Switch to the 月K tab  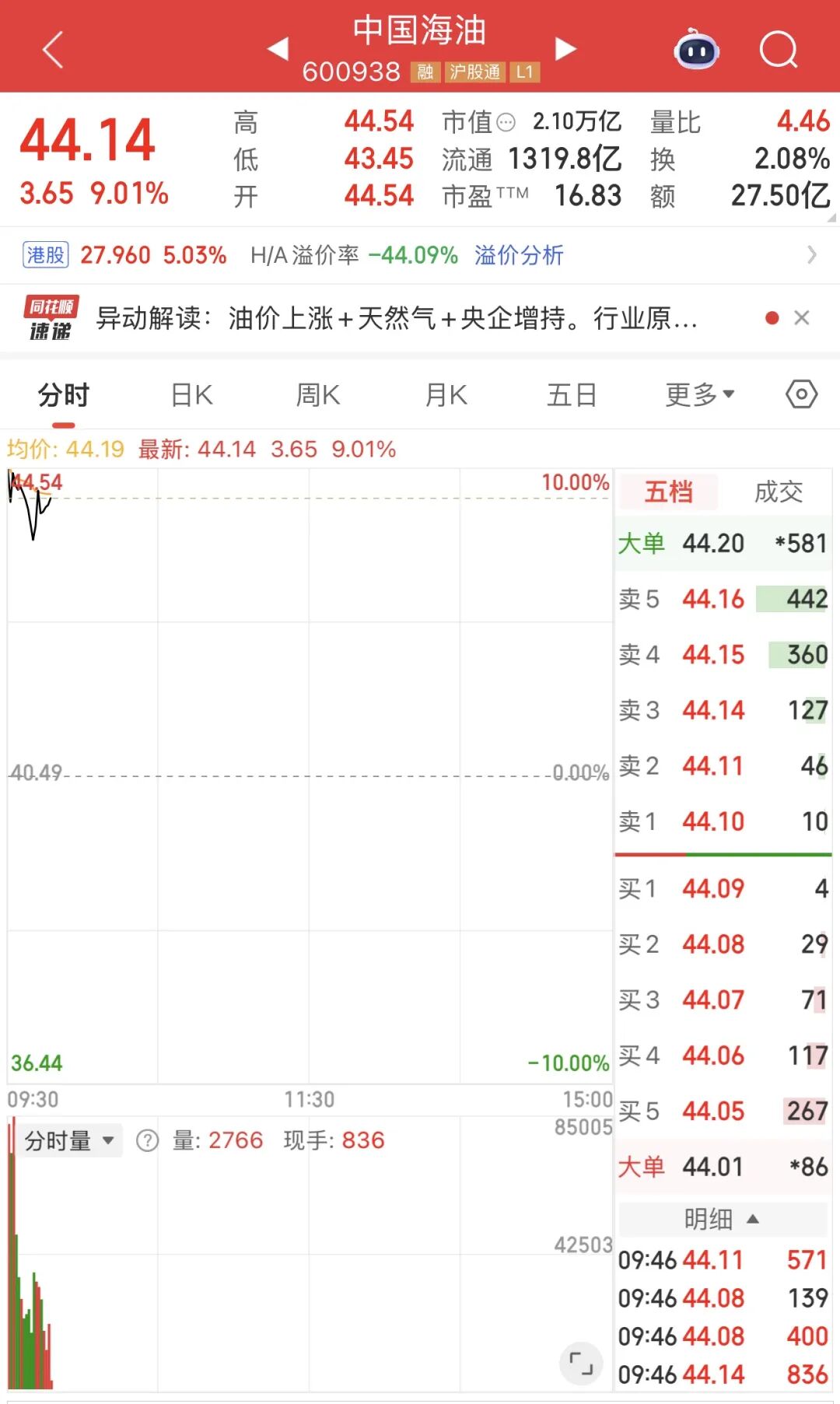[446, 395]
